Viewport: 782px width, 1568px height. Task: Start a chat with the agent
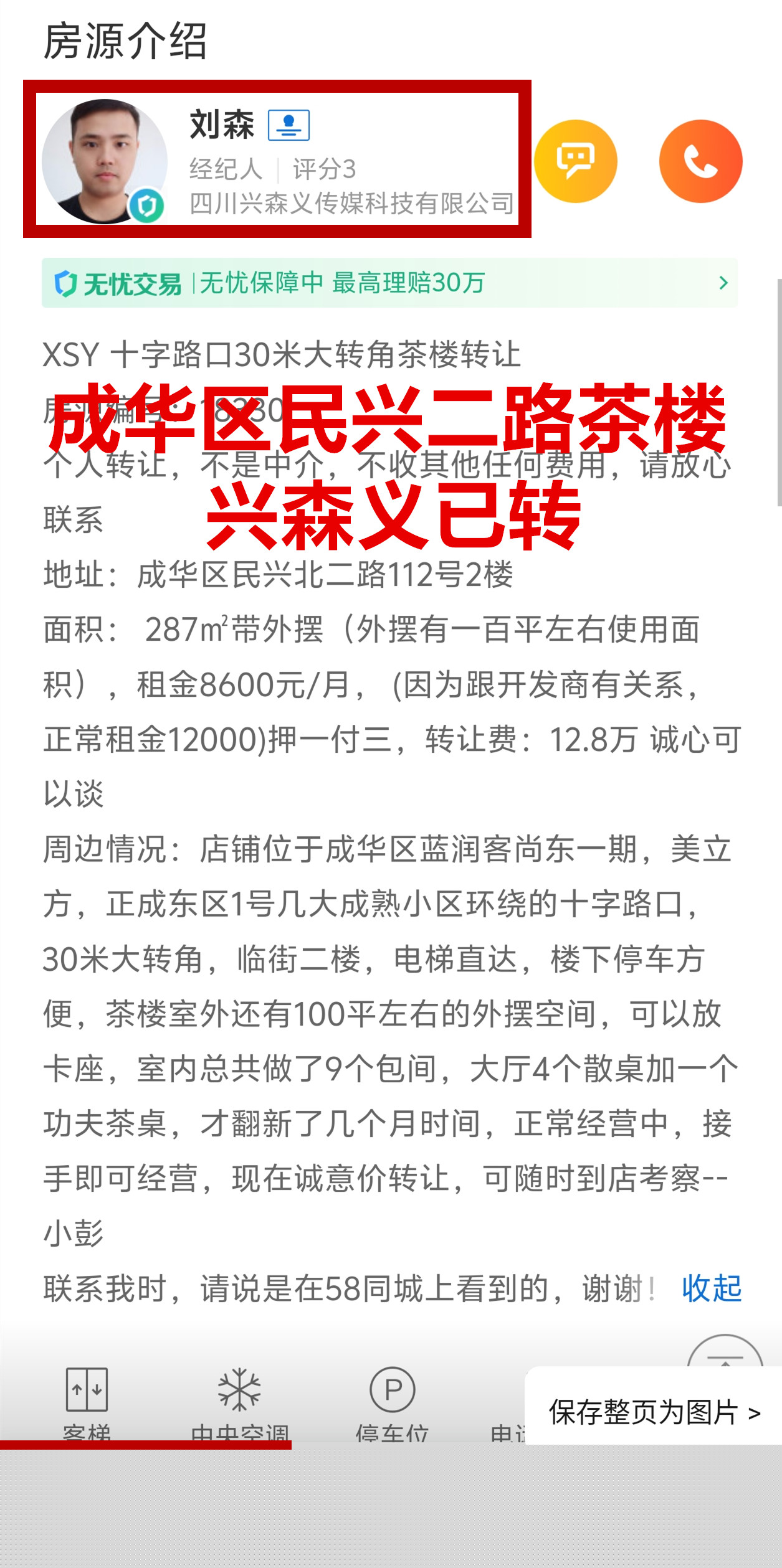pos(575,161)
